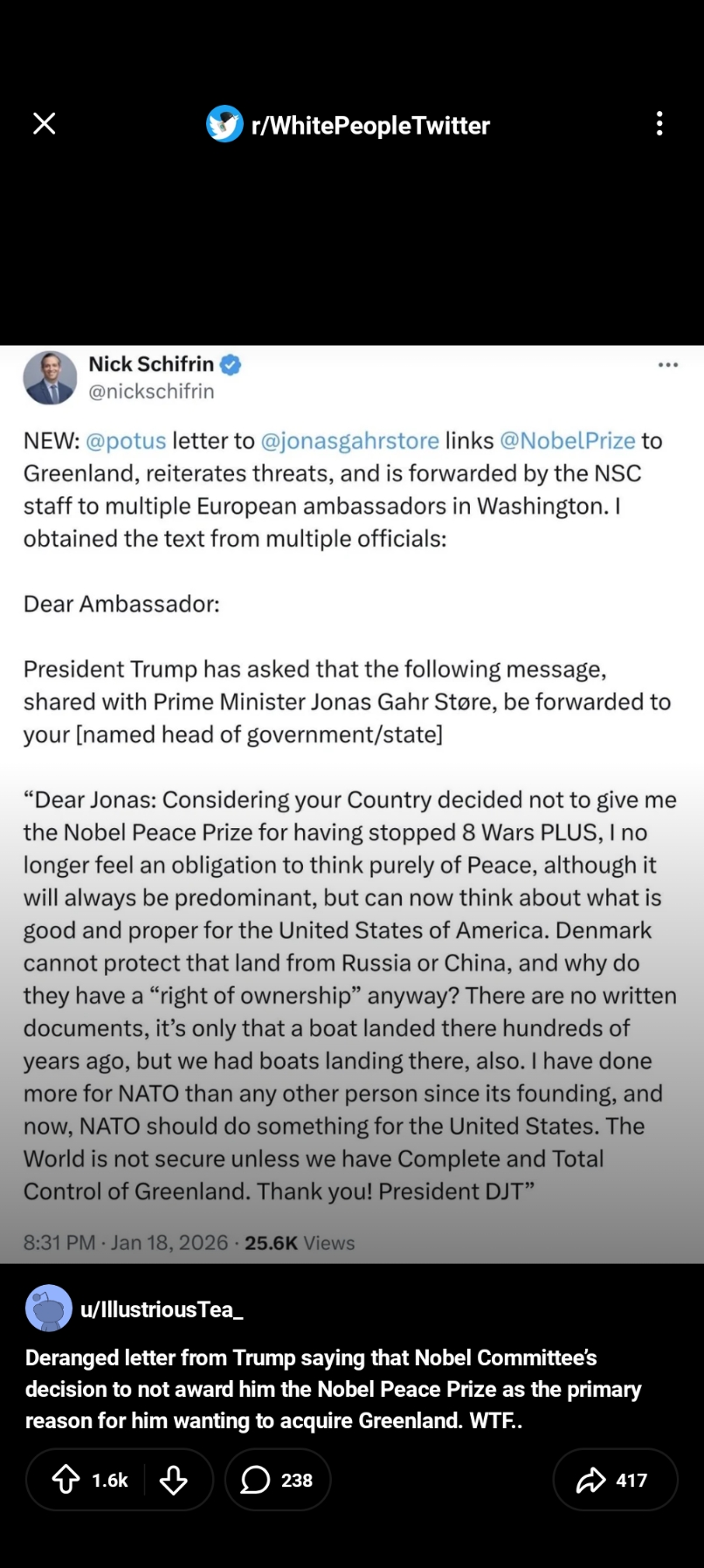
Task: Upvote this post
Action: tap(66, 1479)
